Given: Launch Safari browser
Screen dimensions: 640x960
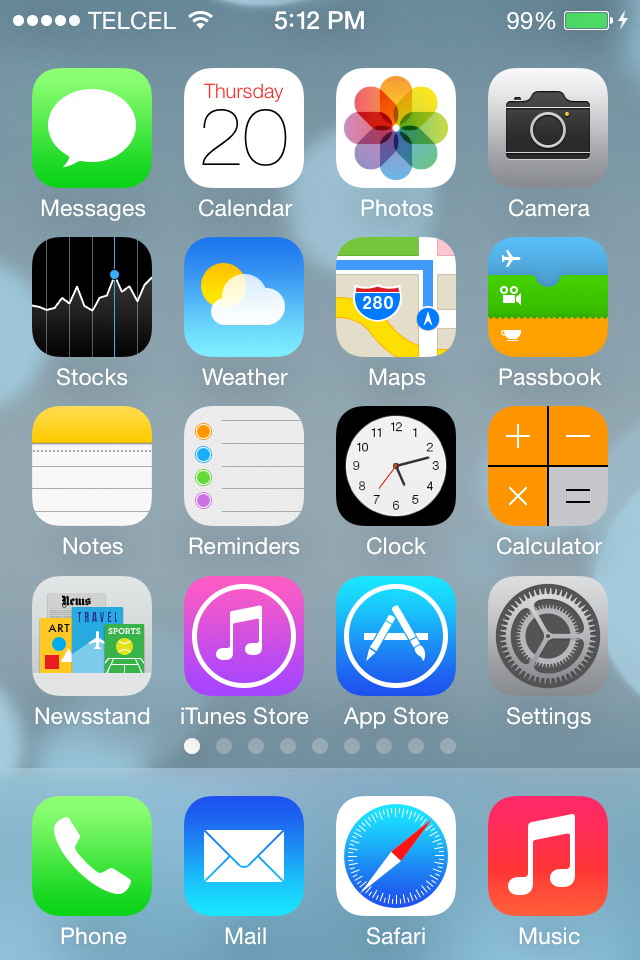Looking at the screenshot, I should coord(396,856).
